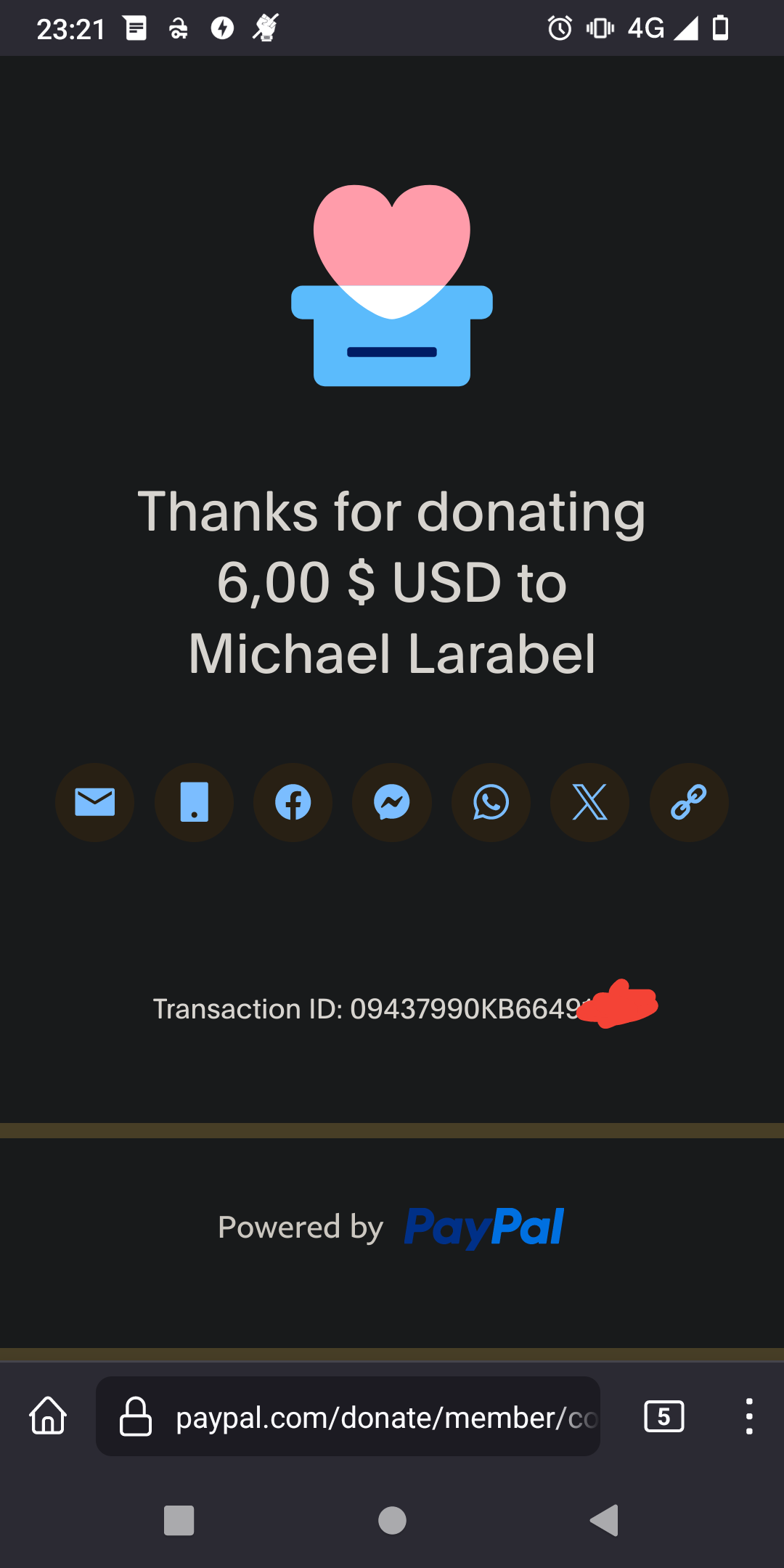Share the donation on Facebook

point(293,802)
